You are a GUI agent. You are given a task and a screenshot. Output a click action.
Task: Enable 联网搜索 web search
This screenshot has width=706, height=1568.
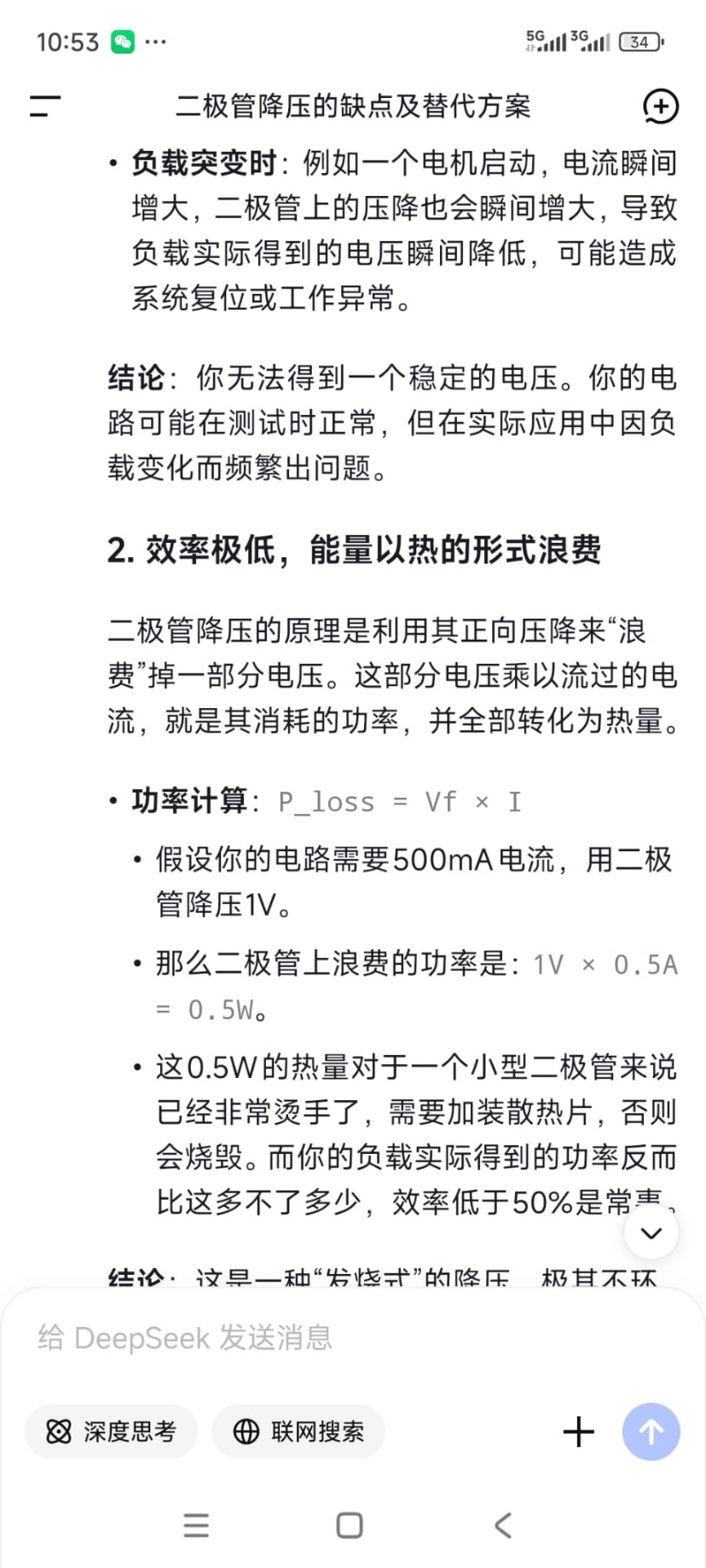click(298, 1432)
